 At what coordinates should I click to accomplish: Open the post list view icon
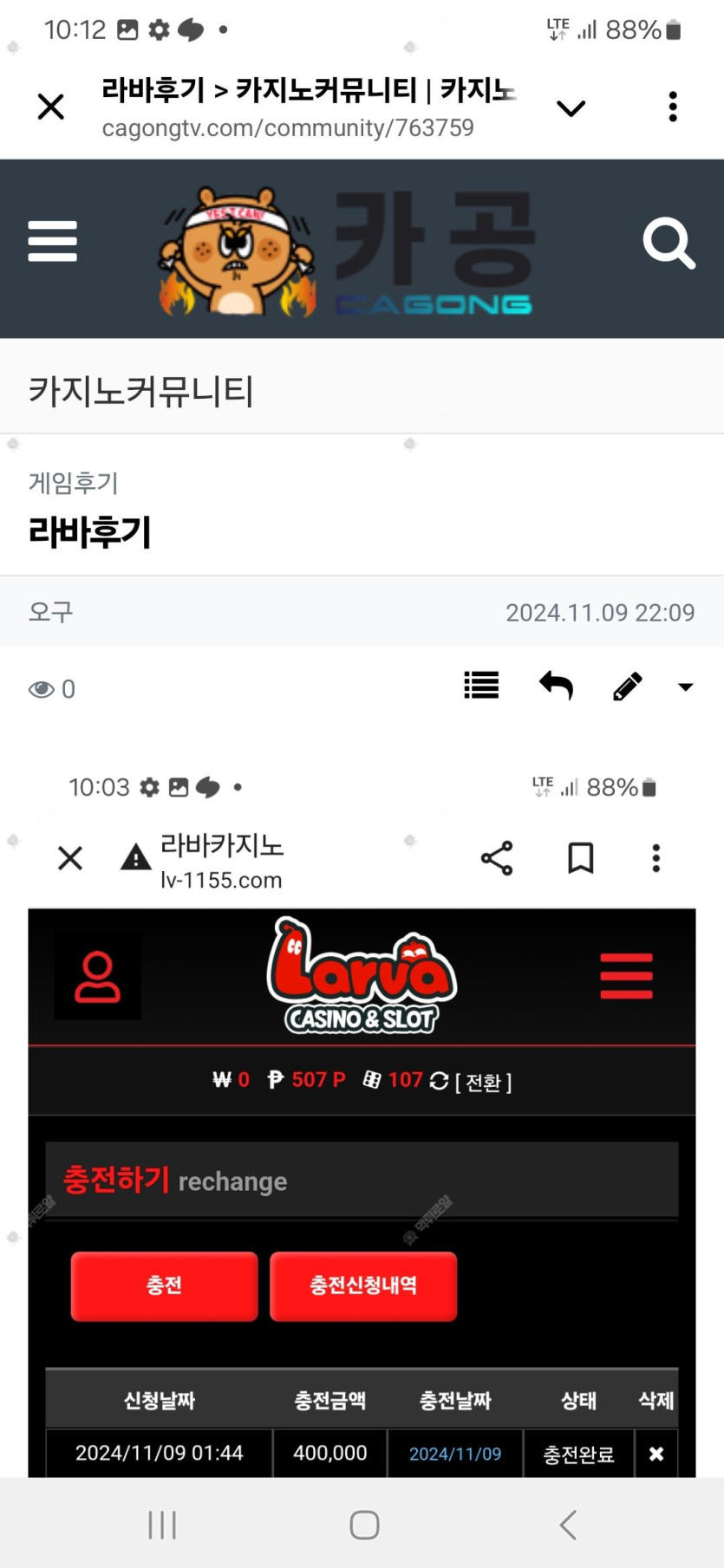click(x=481, y=686)
